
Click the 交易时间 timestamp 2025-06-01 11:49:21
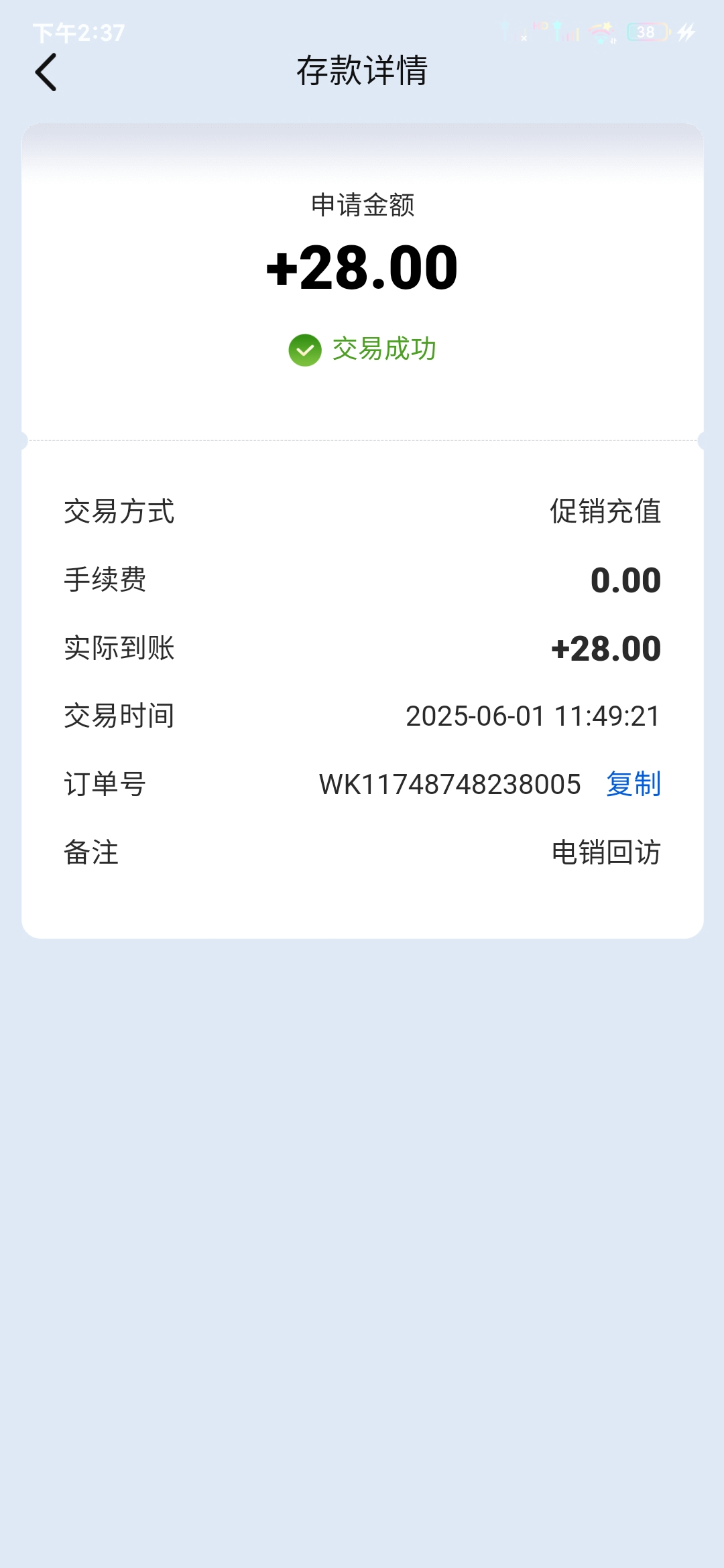tap(534, 716)
